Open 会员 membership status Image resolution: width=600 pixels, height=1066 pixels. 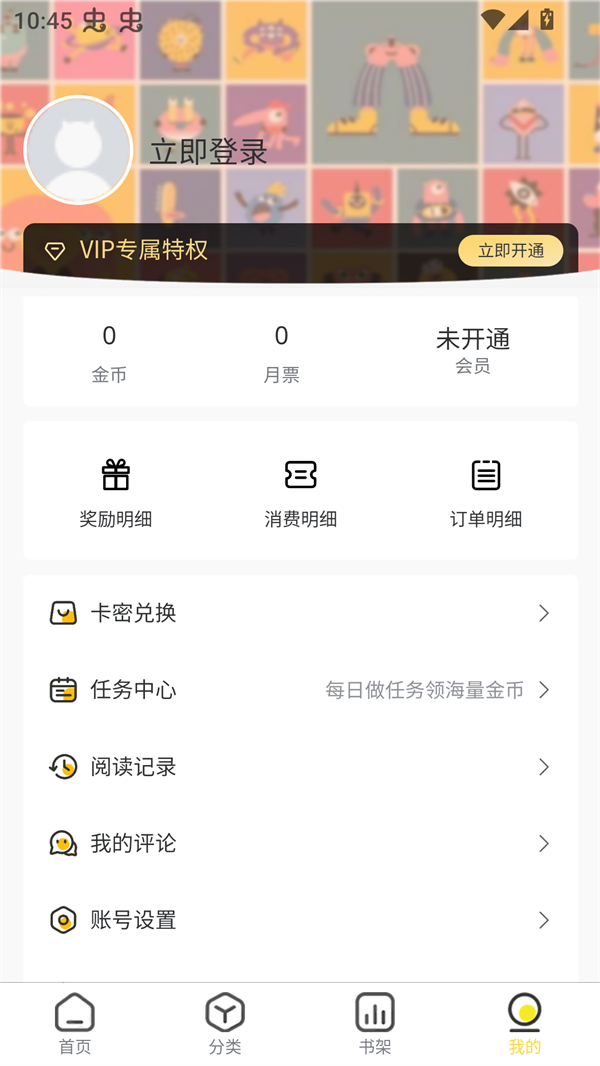(x=472, y=351)
